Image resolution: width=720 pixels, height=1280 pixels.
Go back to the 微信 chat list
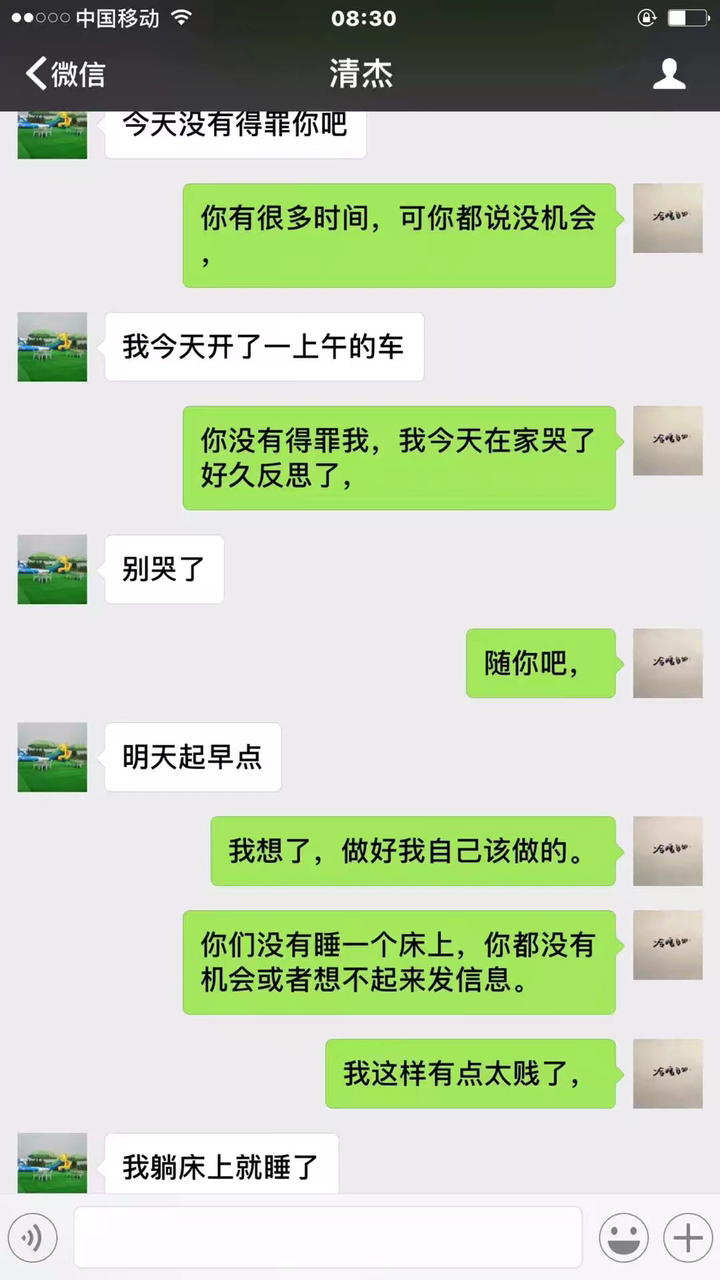65,74
